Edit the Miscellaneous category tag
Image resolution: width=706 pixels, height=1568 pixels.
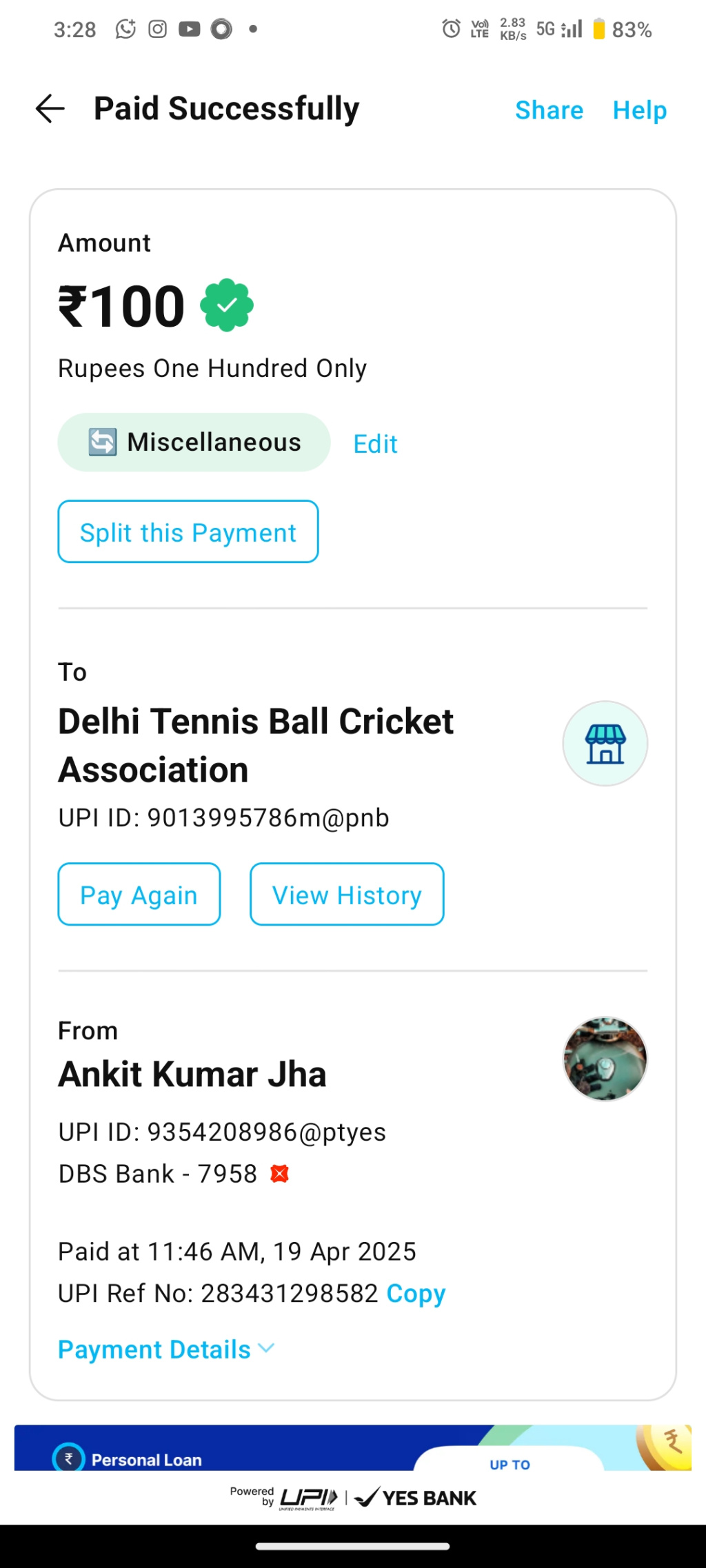(375, 444)
